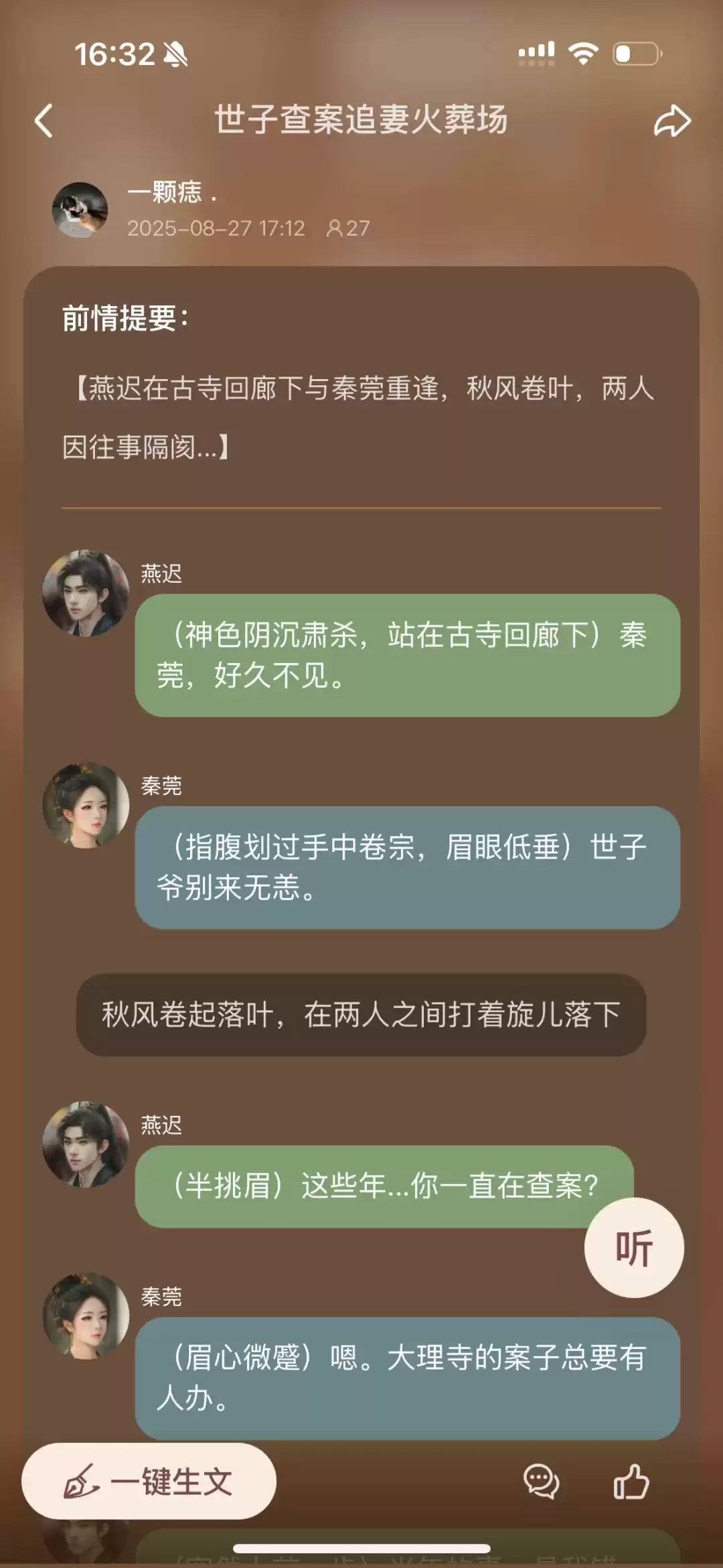Viewport: 723px width, 1568px height.
Task: Open author 一颗痣's profile avatar
Action: tap(80, 210)
